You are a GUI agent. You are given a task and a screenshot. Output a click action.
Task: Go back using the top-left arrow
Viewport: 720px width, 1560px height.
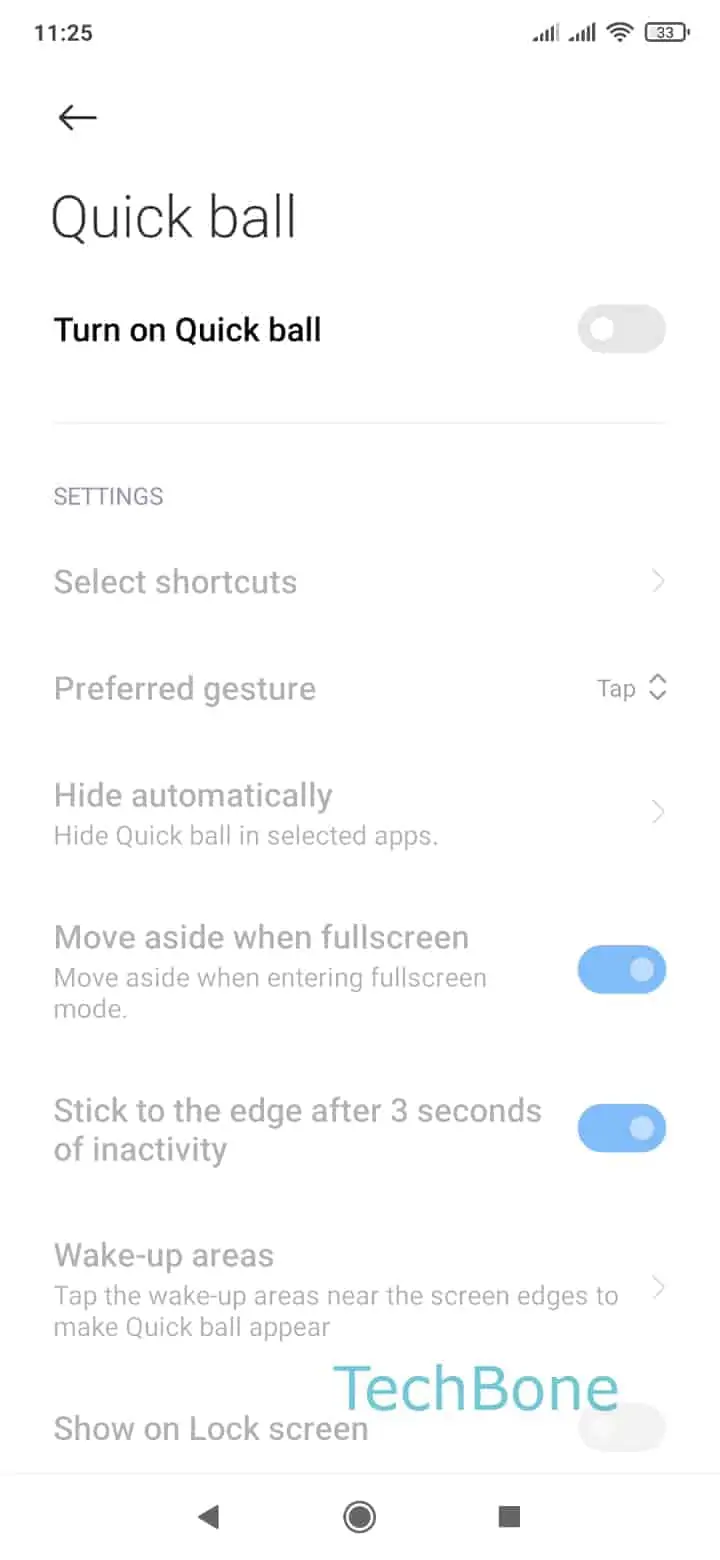[x=77, y=118]
